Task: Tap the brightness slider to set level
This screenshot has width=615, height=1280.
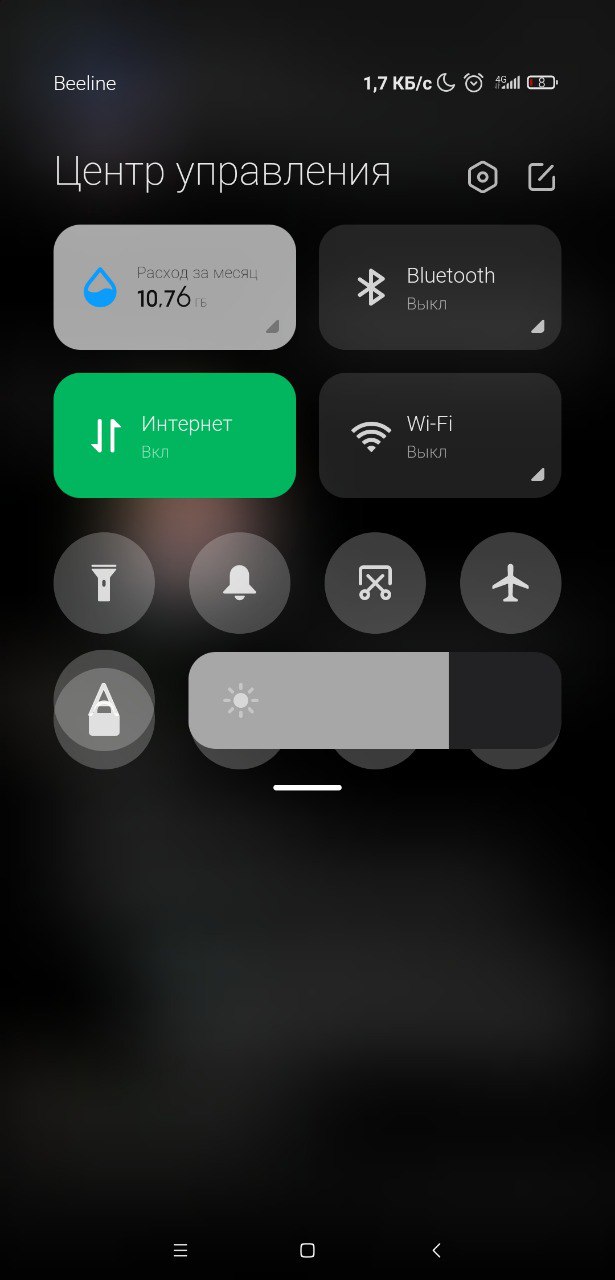Action: click(x=374, y=700)
